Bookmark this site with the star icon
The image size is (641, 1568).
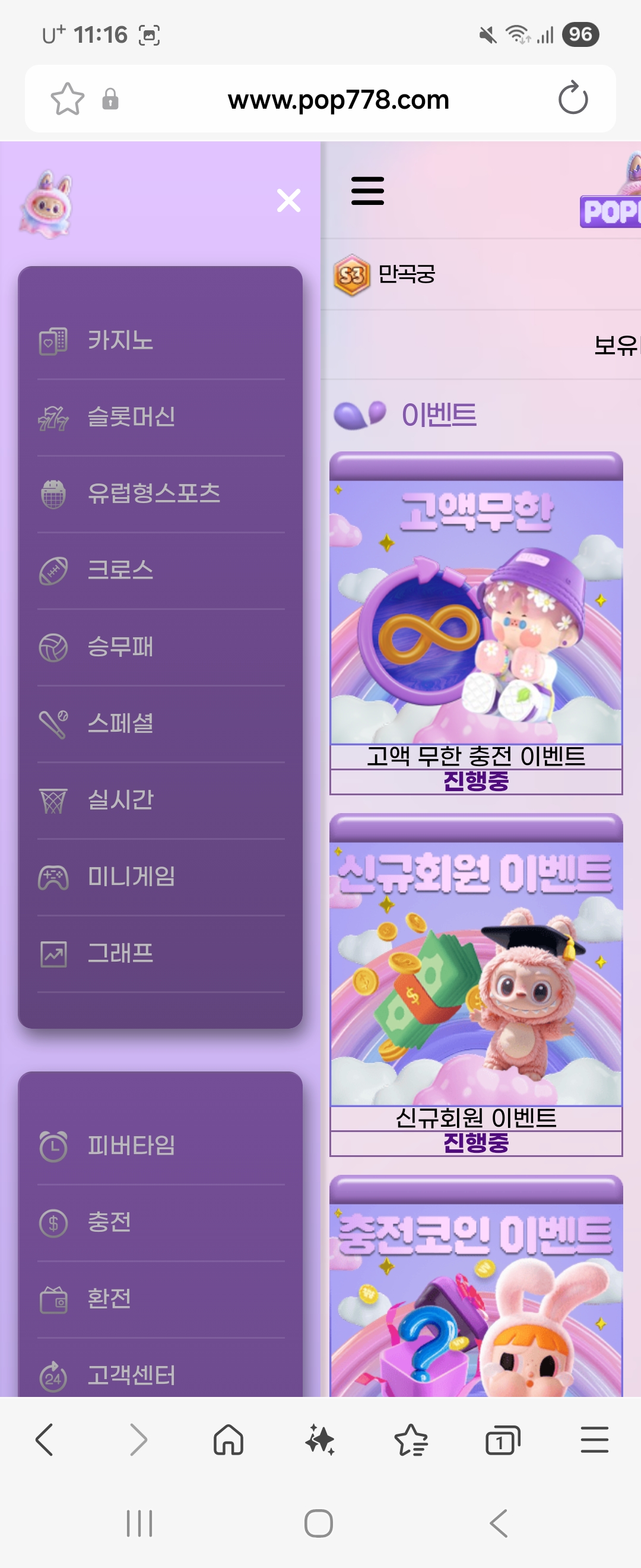[x=67, y=99]
